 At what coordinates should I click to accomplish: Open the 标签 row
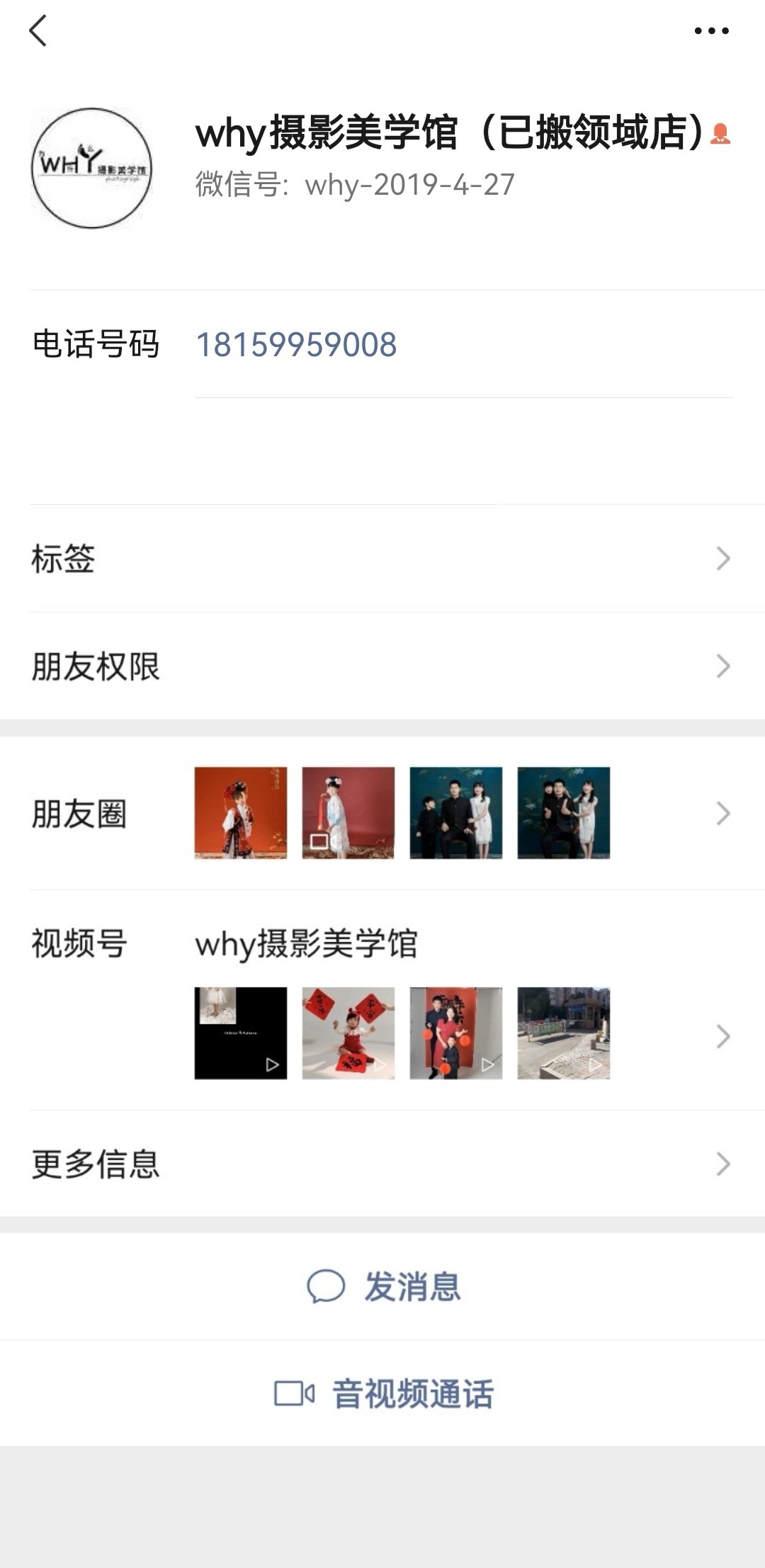coord(382,559)
